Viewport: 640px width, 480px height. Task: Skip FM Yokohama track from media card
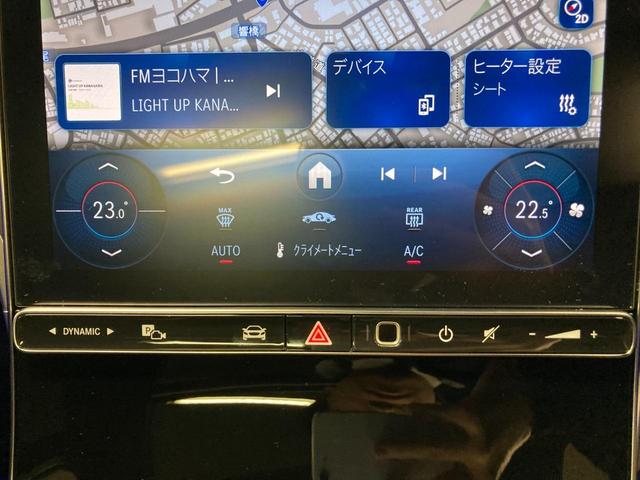pos(273,91)
